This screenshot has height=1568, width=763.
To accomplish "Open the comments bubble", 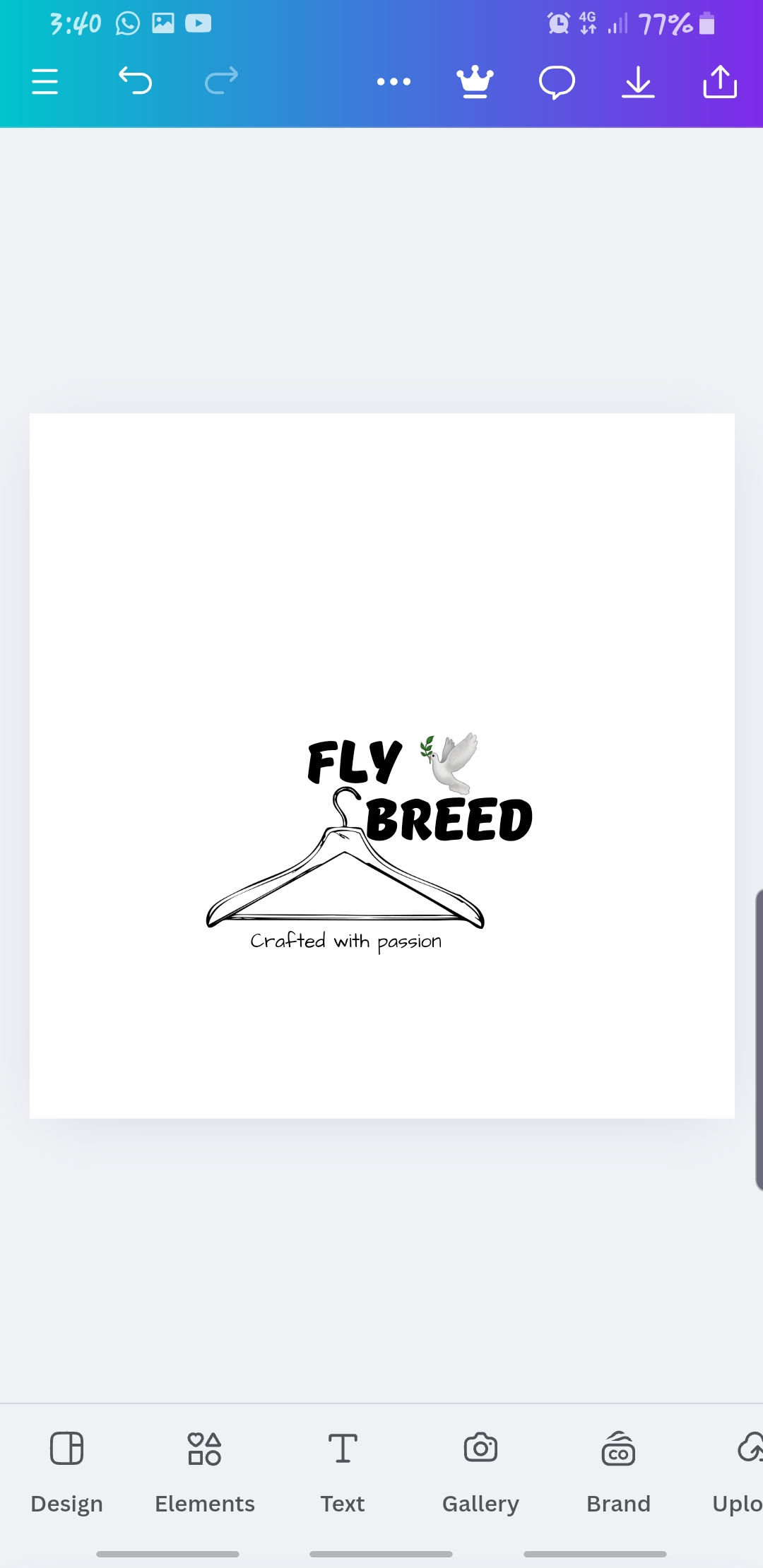I will click(557, 82).
